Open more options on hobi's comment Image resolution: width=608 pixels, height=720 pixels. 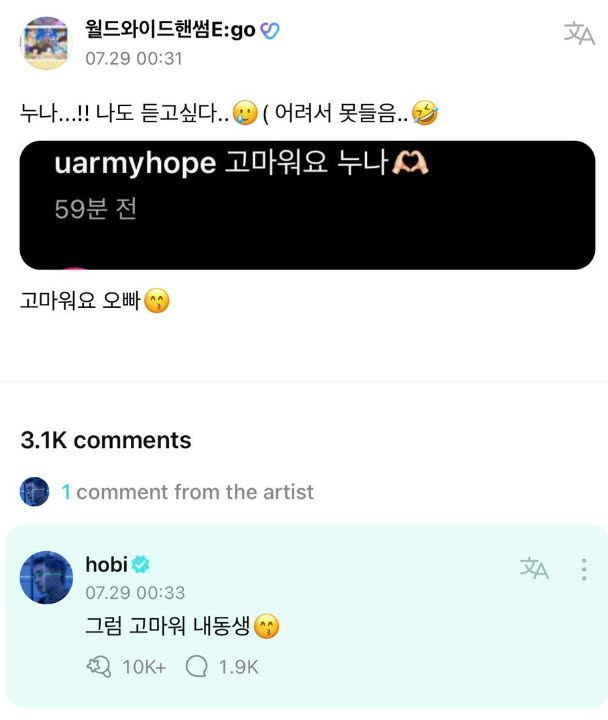click(x=584, y=569)
